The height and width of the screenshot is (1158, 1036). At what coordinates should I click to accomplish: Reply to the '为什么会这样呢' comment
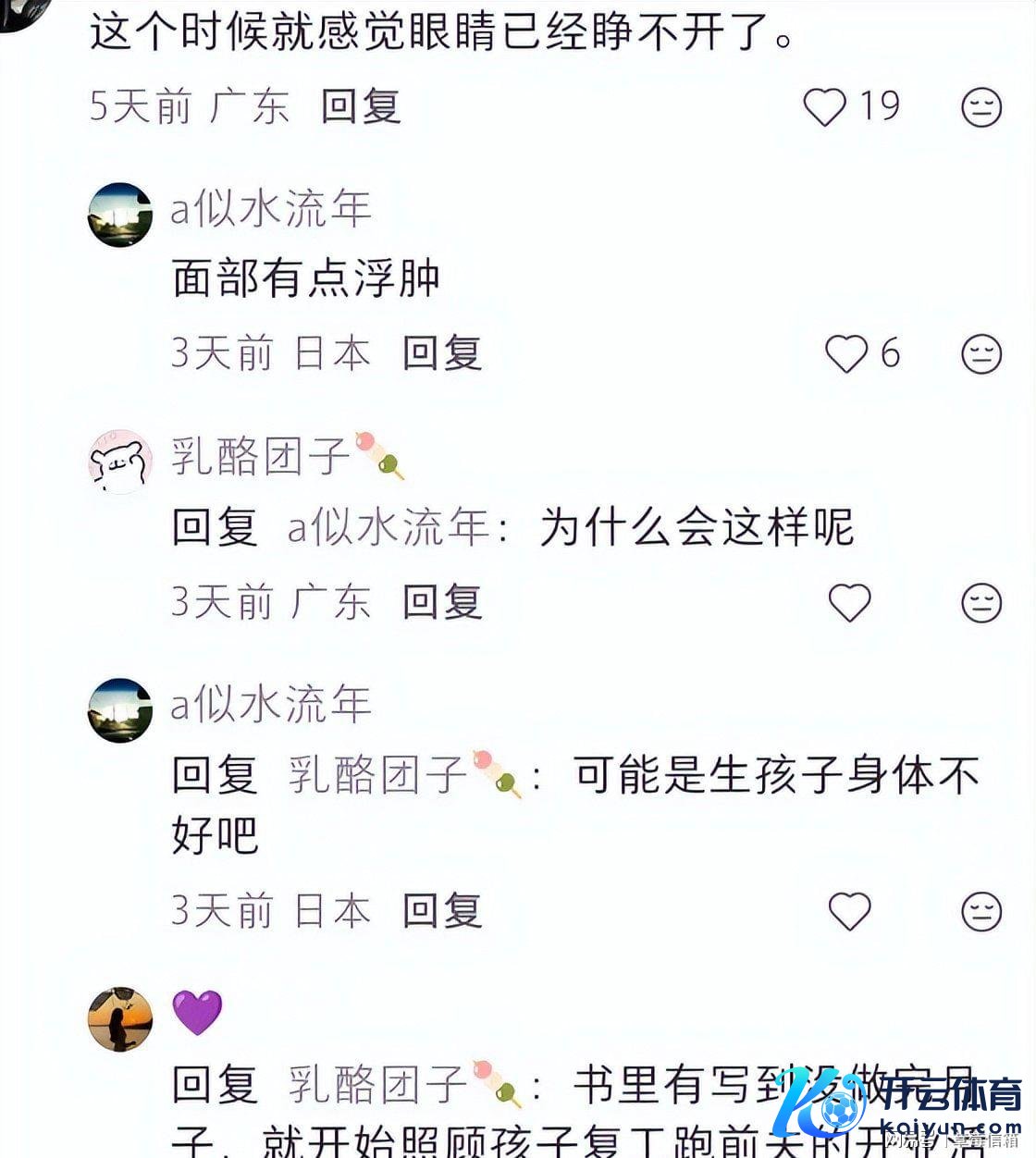tap(442, 602)
